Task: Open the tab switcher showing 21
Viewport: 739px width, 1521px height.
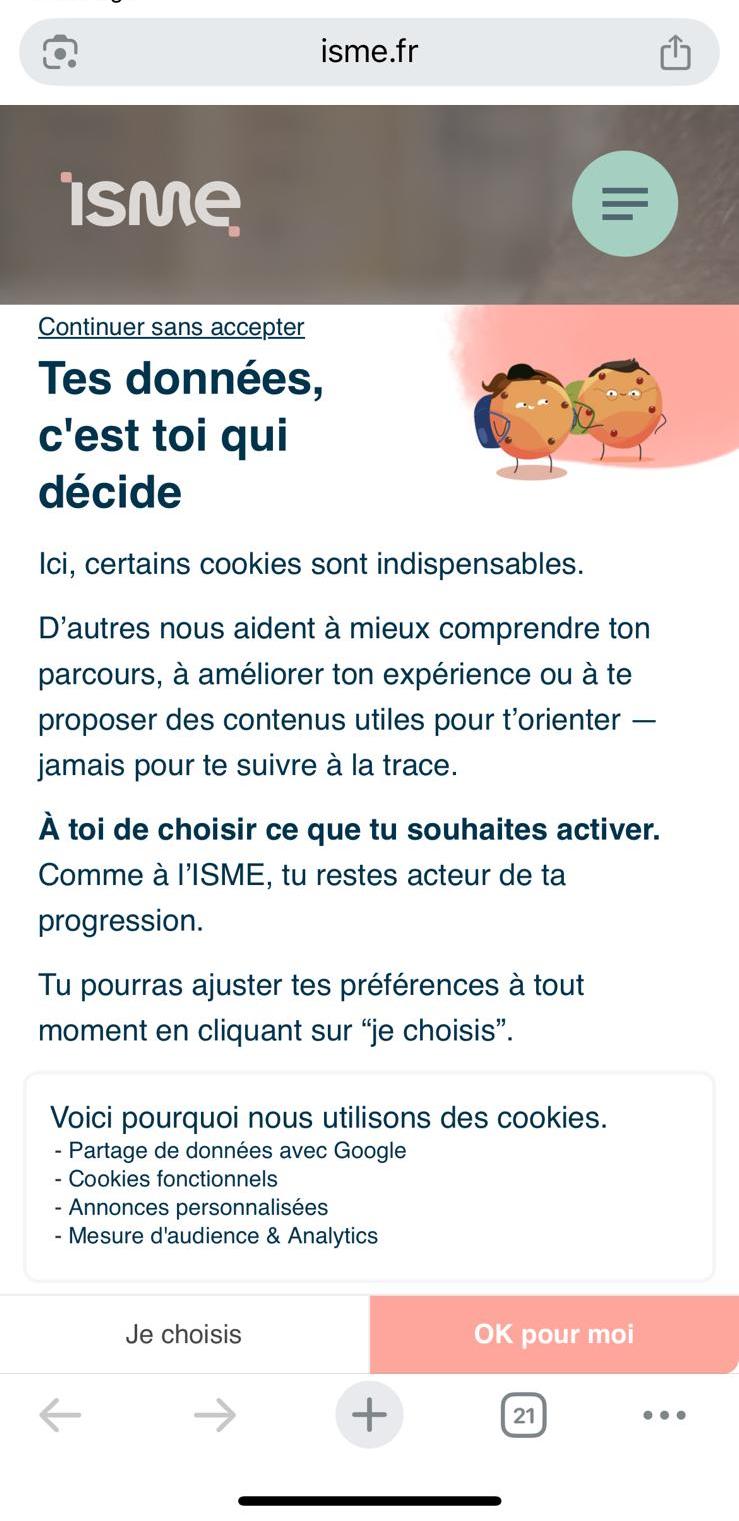Action: click(x=523, y=1415)
